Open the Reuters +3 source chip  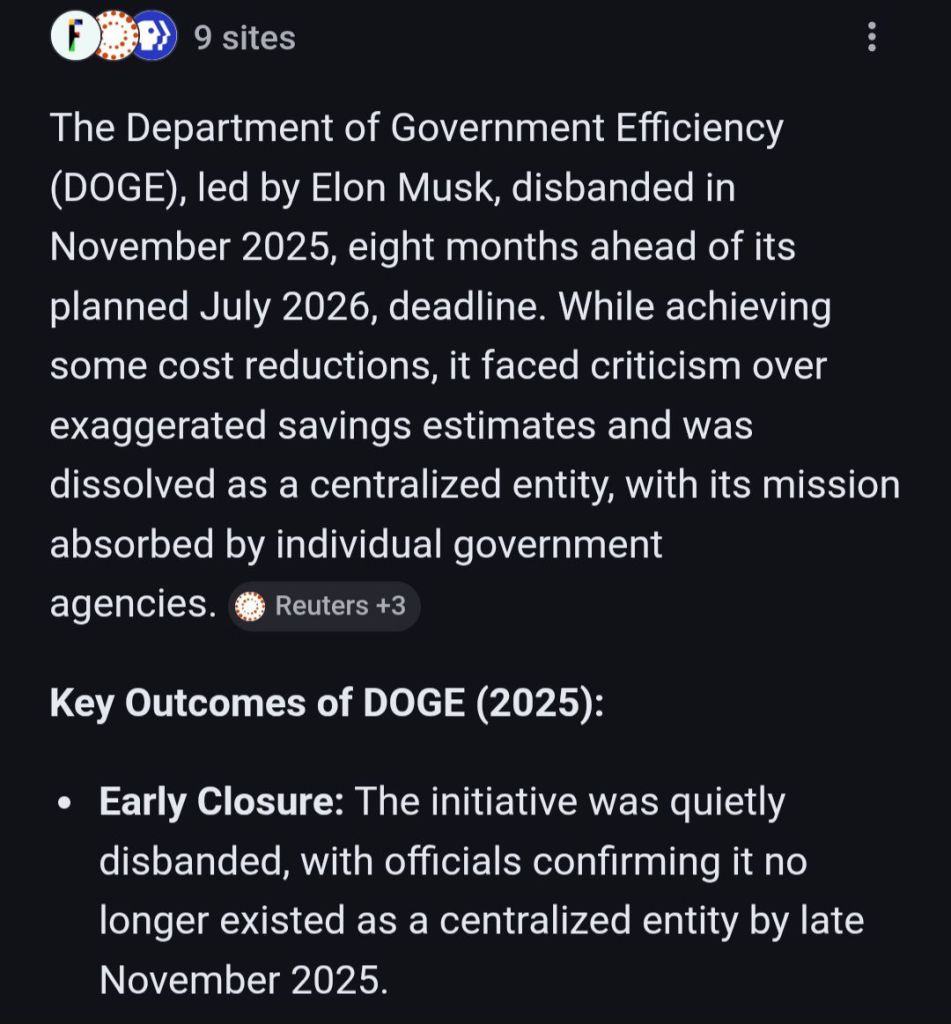pos(325,606)
